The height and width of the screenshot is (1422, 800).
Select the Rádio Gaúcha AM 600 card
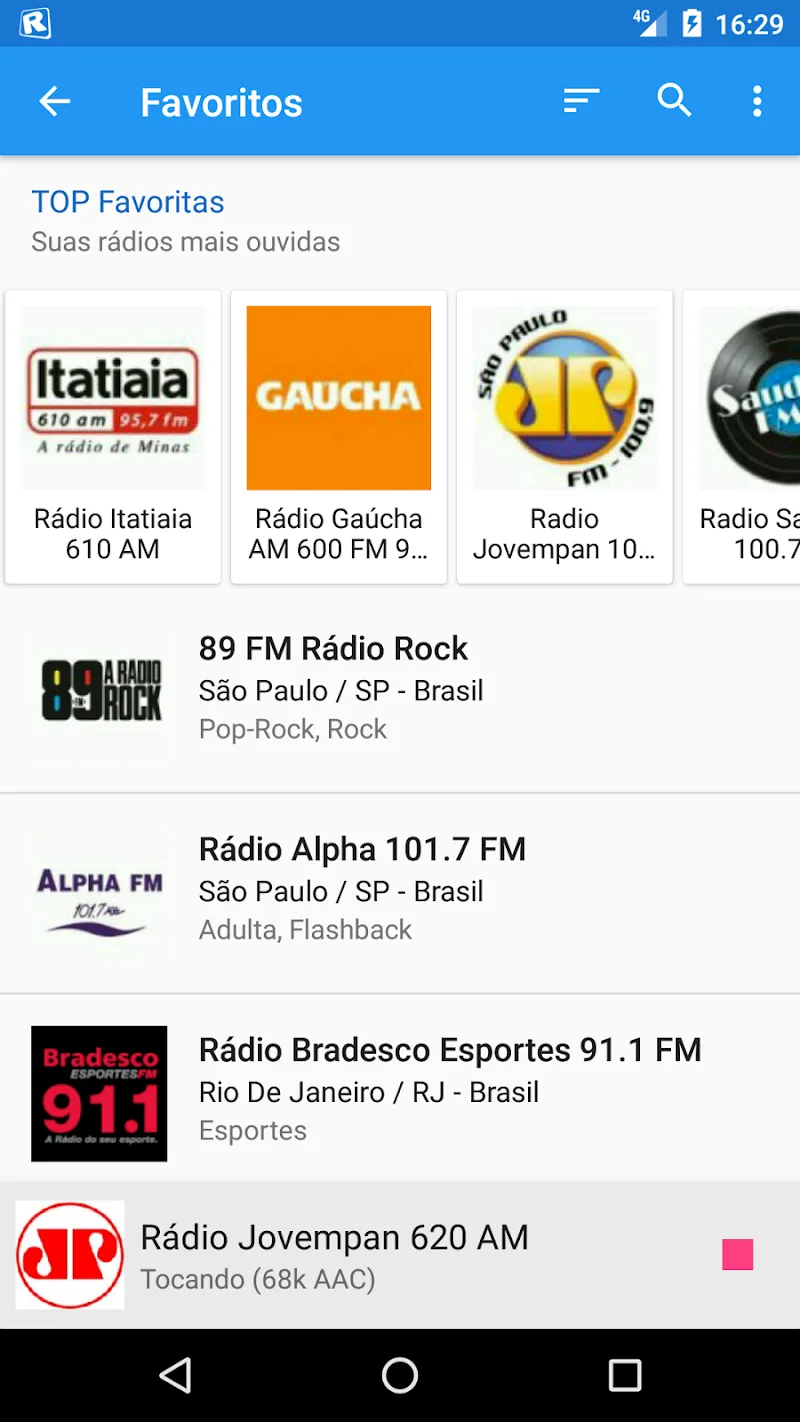(x=339, y=437)
